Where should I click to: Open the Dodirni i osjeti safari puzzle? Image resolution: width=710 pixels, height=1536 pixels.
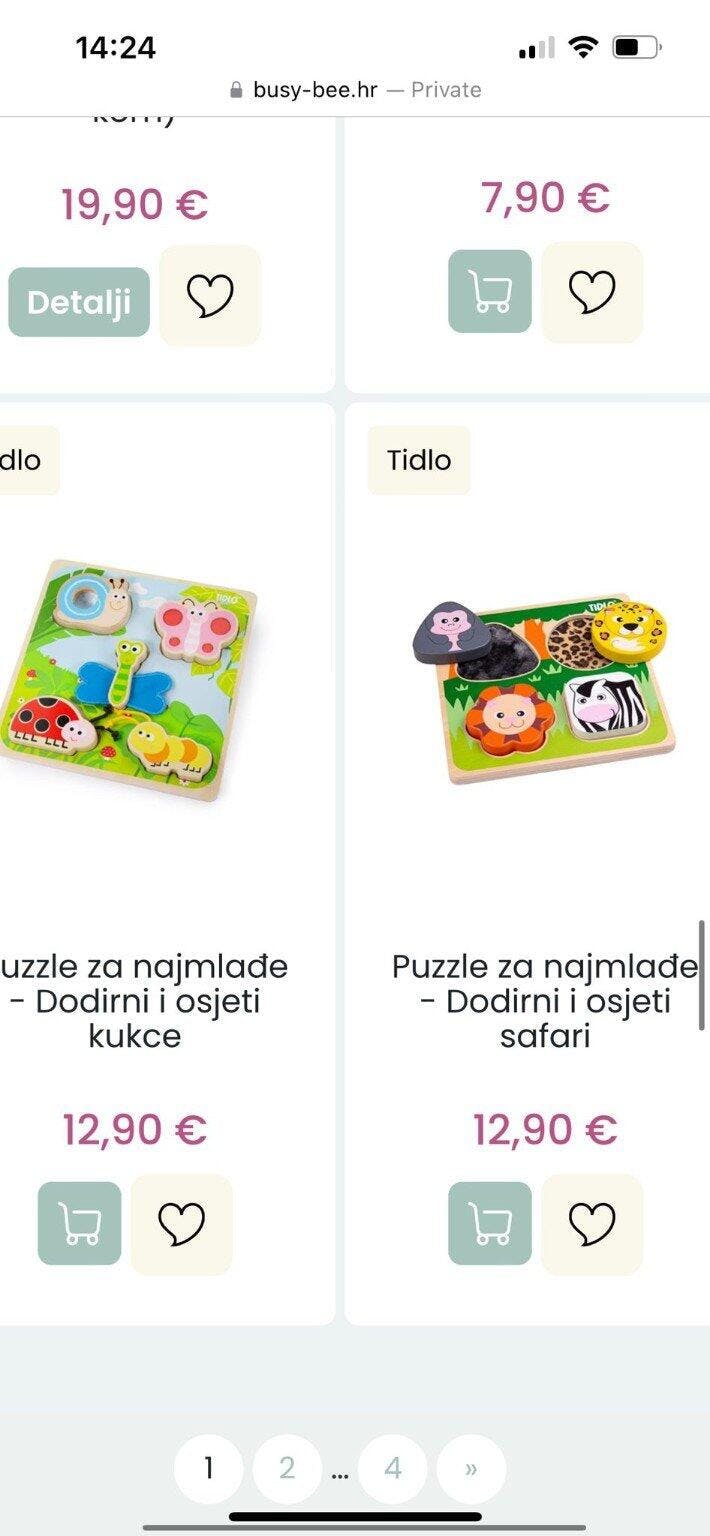click(x=545, y=1001)
